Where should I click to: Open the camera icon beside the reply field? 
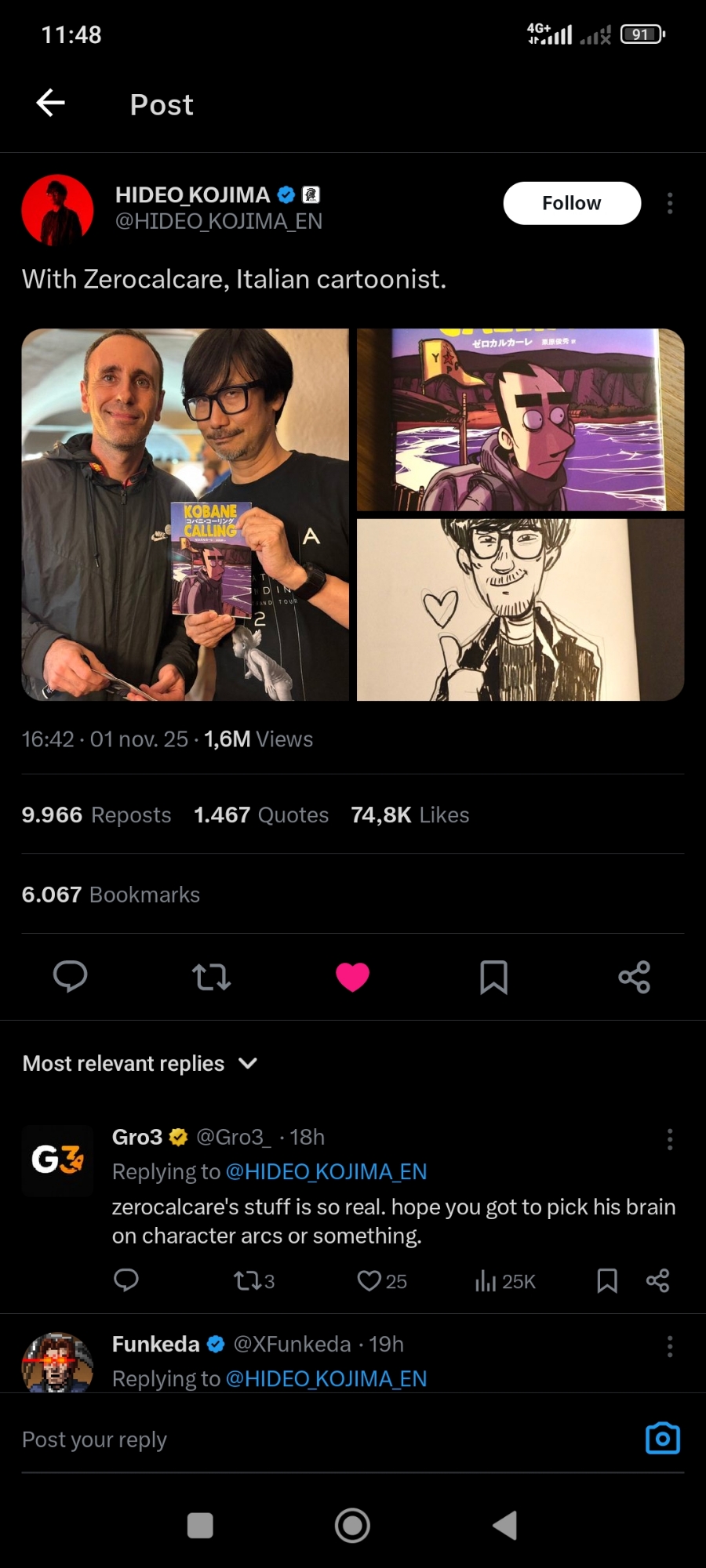click(662, 1439)
